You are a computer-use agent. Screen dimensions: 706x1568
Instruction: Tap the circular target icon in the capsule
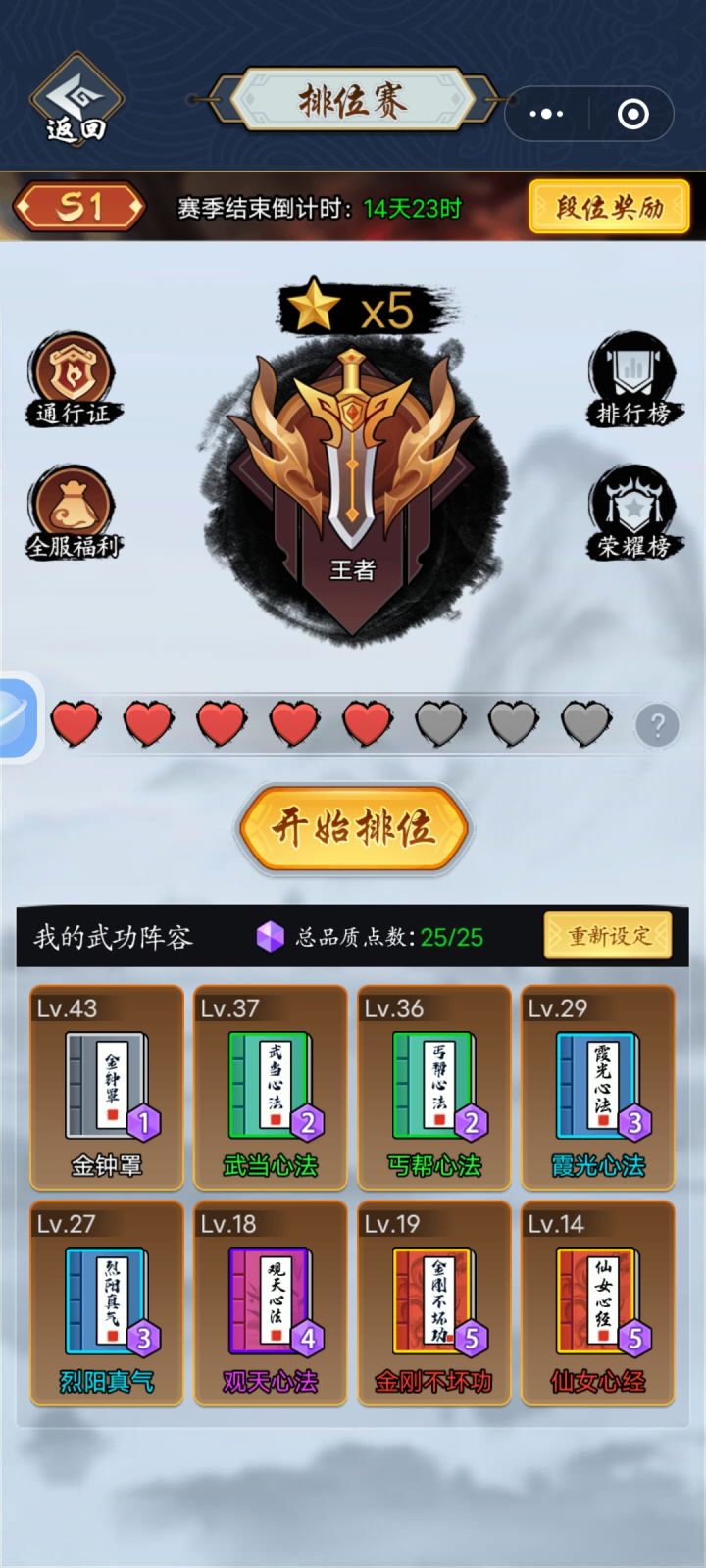632,113
